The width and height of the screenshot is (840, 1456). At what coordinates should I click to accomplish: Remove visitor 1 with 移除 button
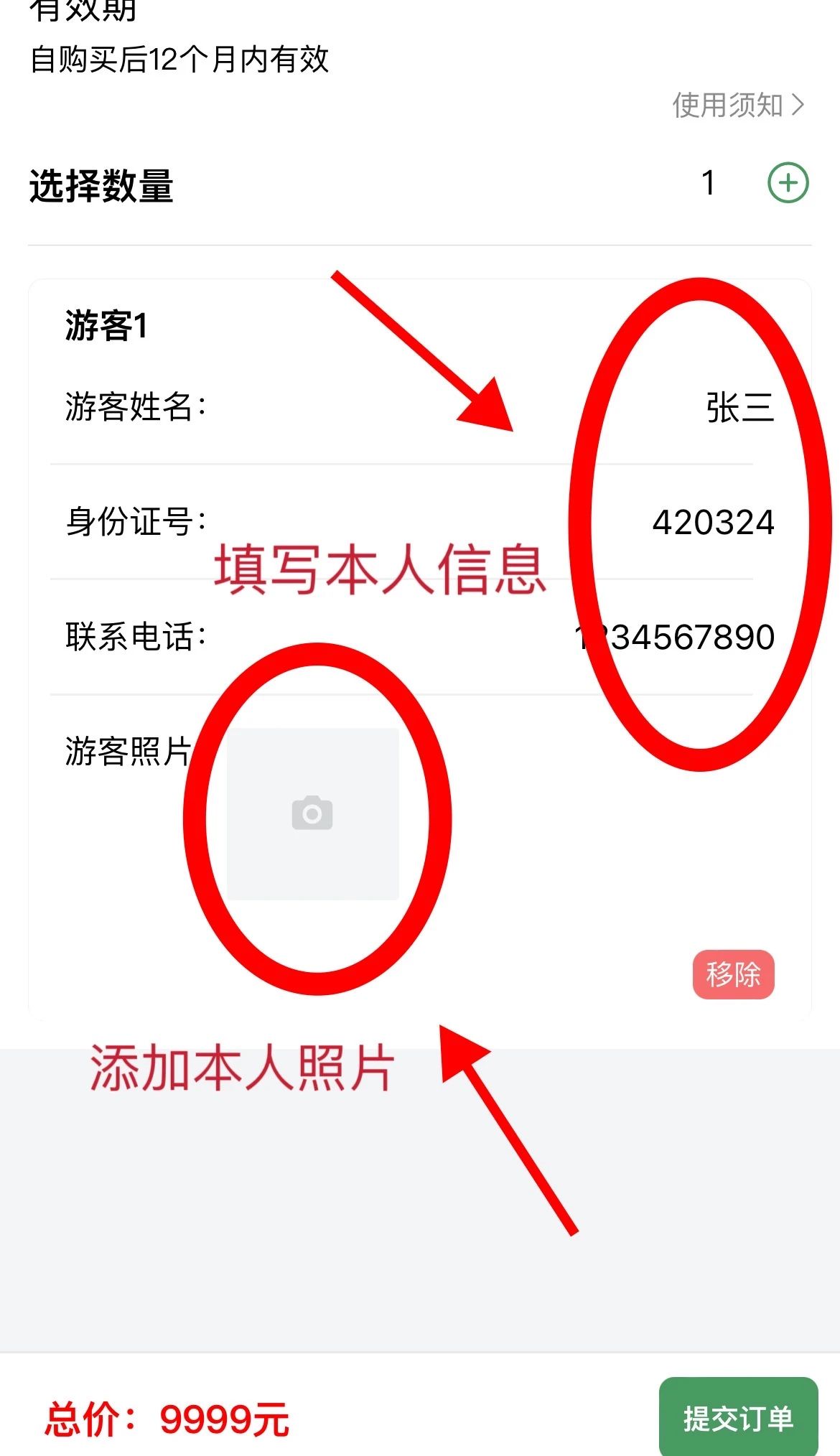733,974
